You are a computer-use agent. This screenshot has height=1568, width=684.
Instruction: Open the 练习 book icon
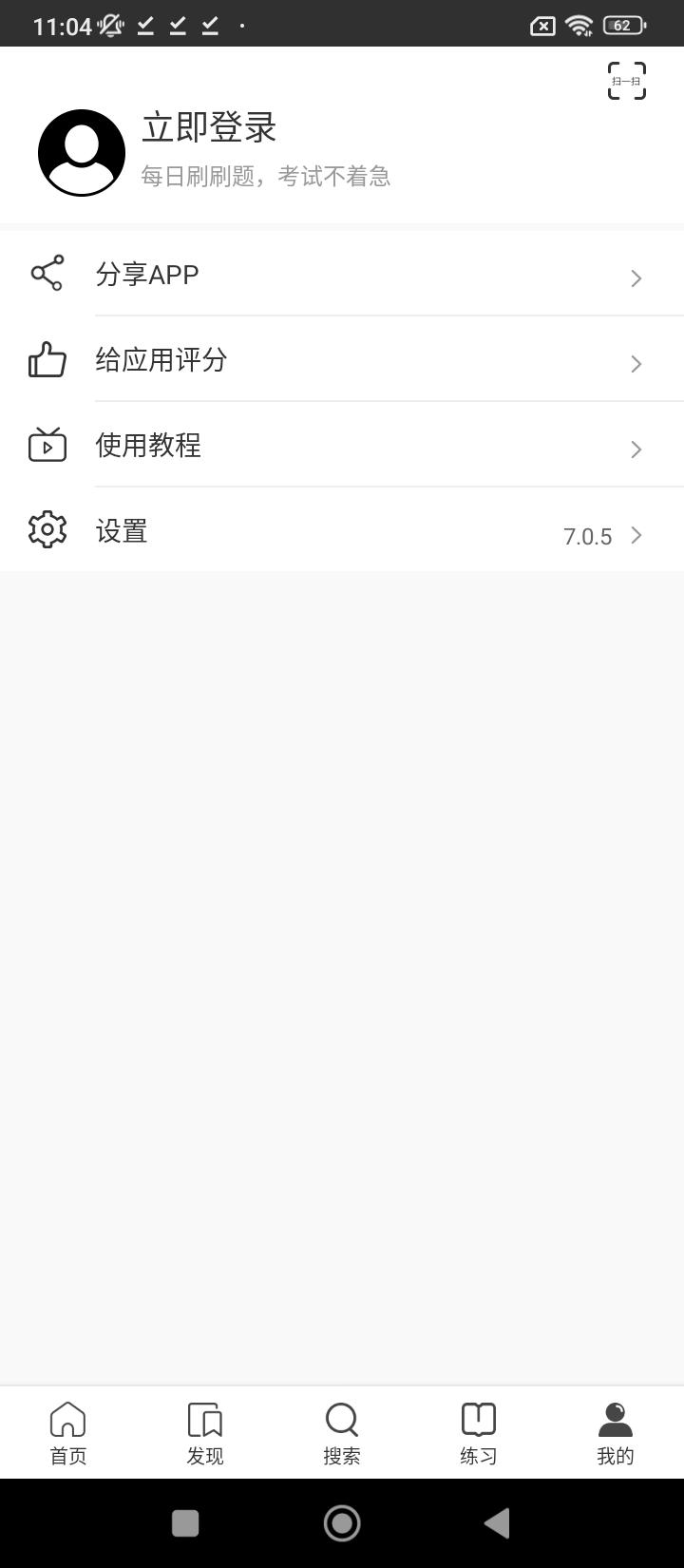(x=477, y=1422)
